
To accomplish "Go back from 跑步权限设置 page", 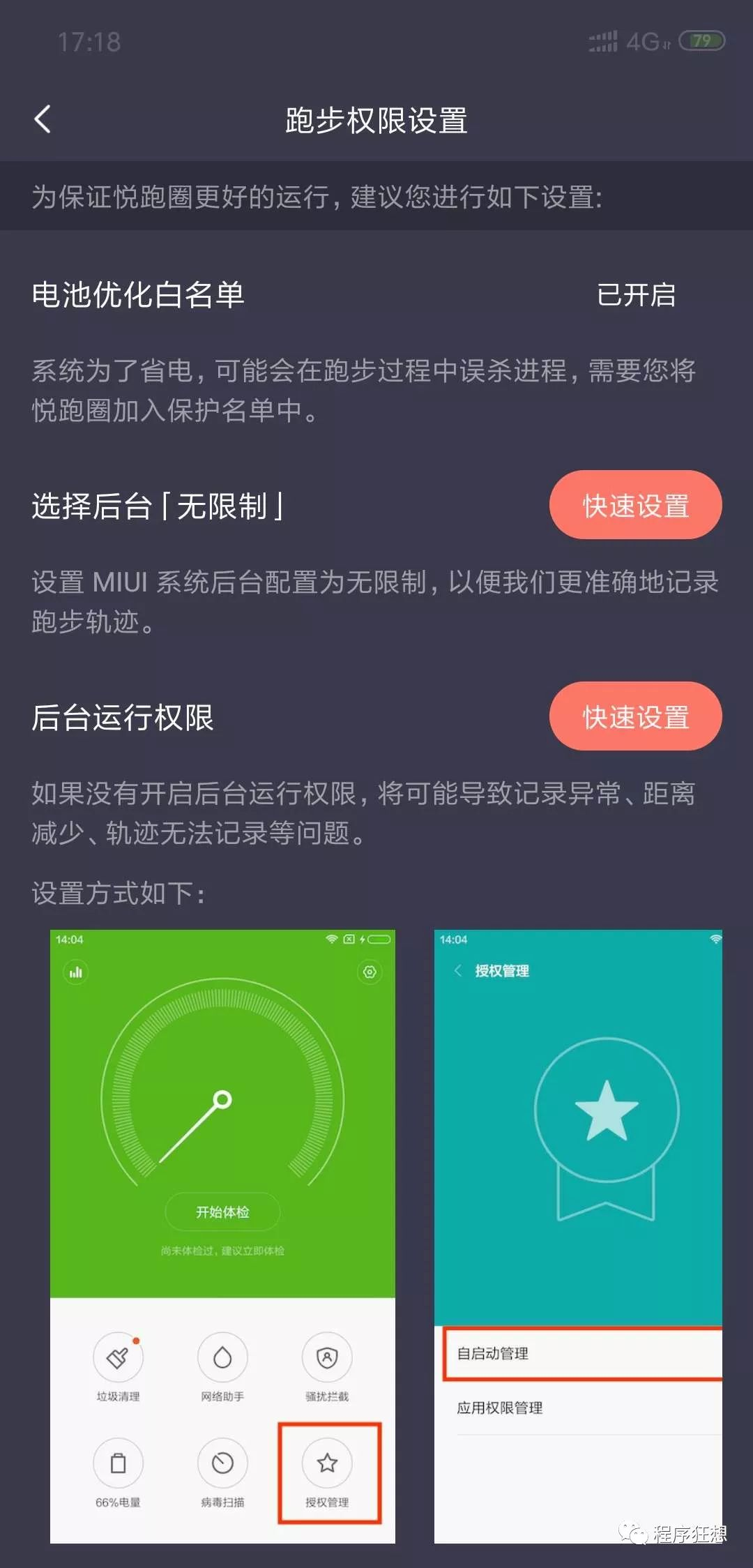I will 43,119.
